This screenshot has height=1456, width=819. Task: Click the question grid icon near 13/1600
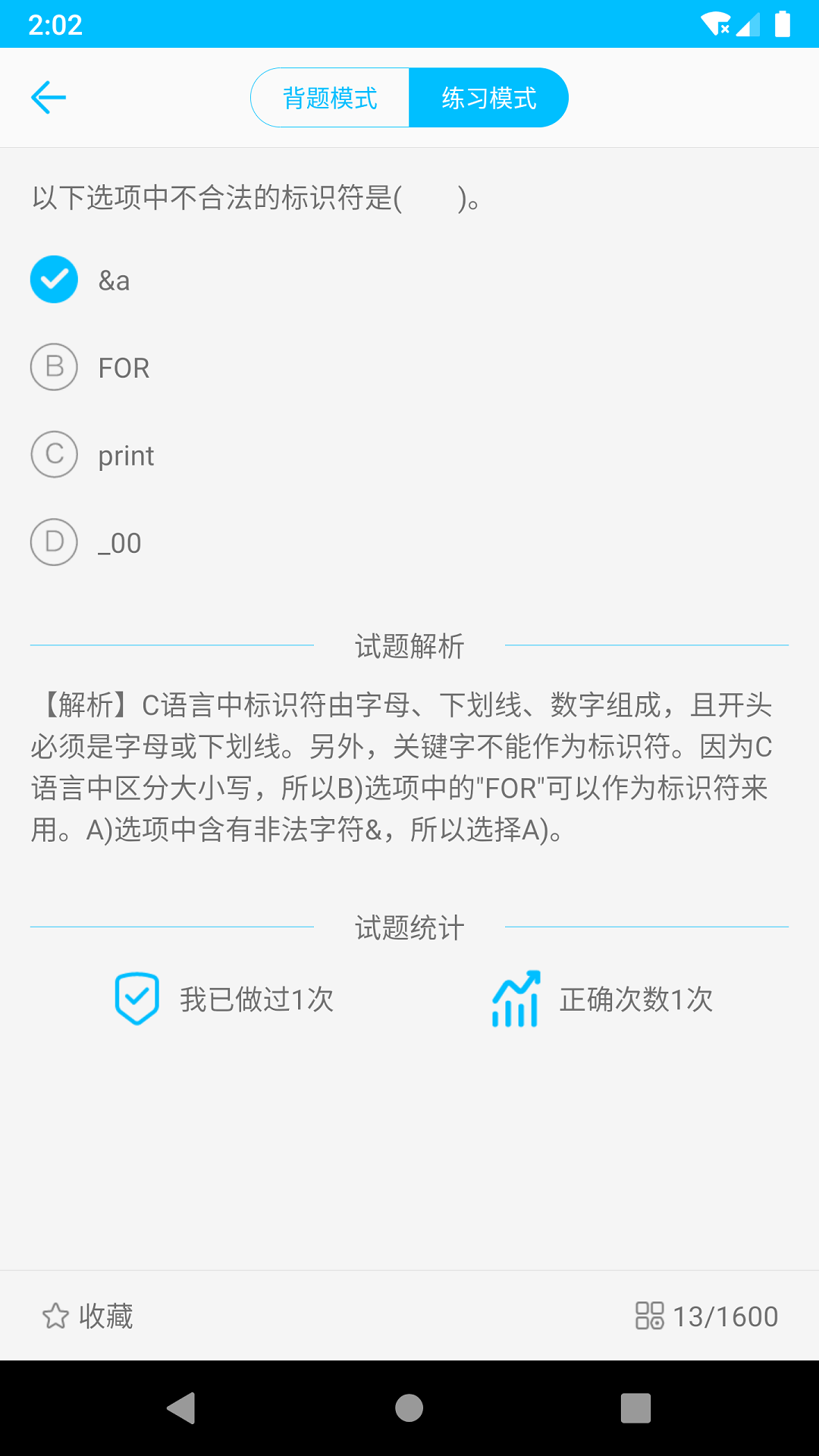point(650,1316)
